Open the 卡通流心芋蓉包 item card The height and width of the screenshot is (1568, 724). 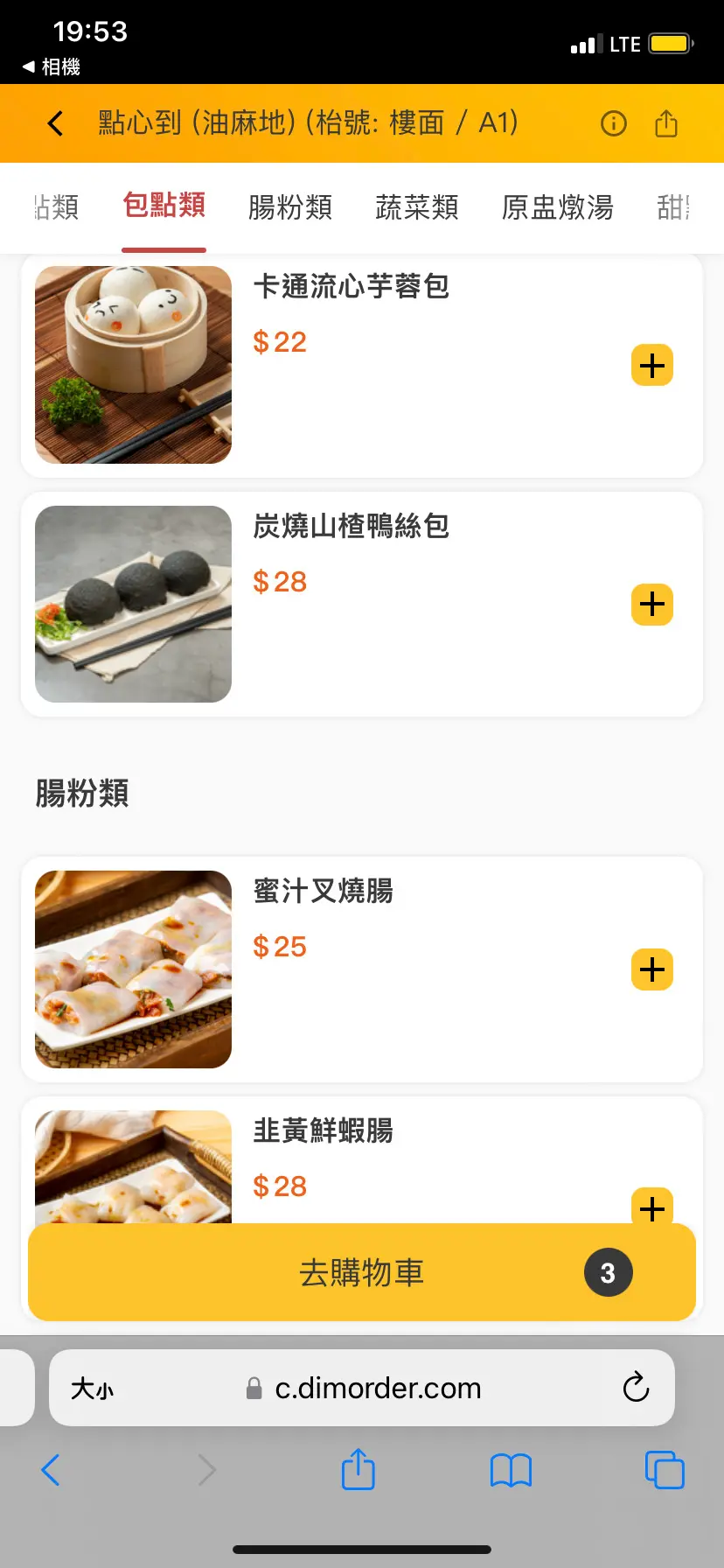[x=362, y=366]
